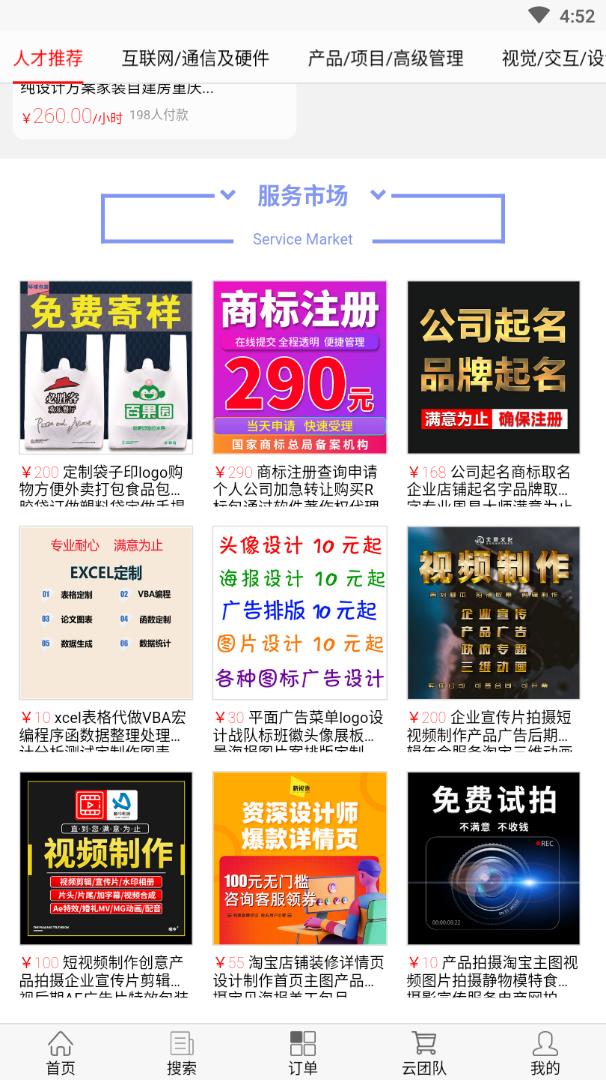This screenshot has height=1080, width=606.
Task: Go to the 首页 home tab
Action: pos(60,1053)
